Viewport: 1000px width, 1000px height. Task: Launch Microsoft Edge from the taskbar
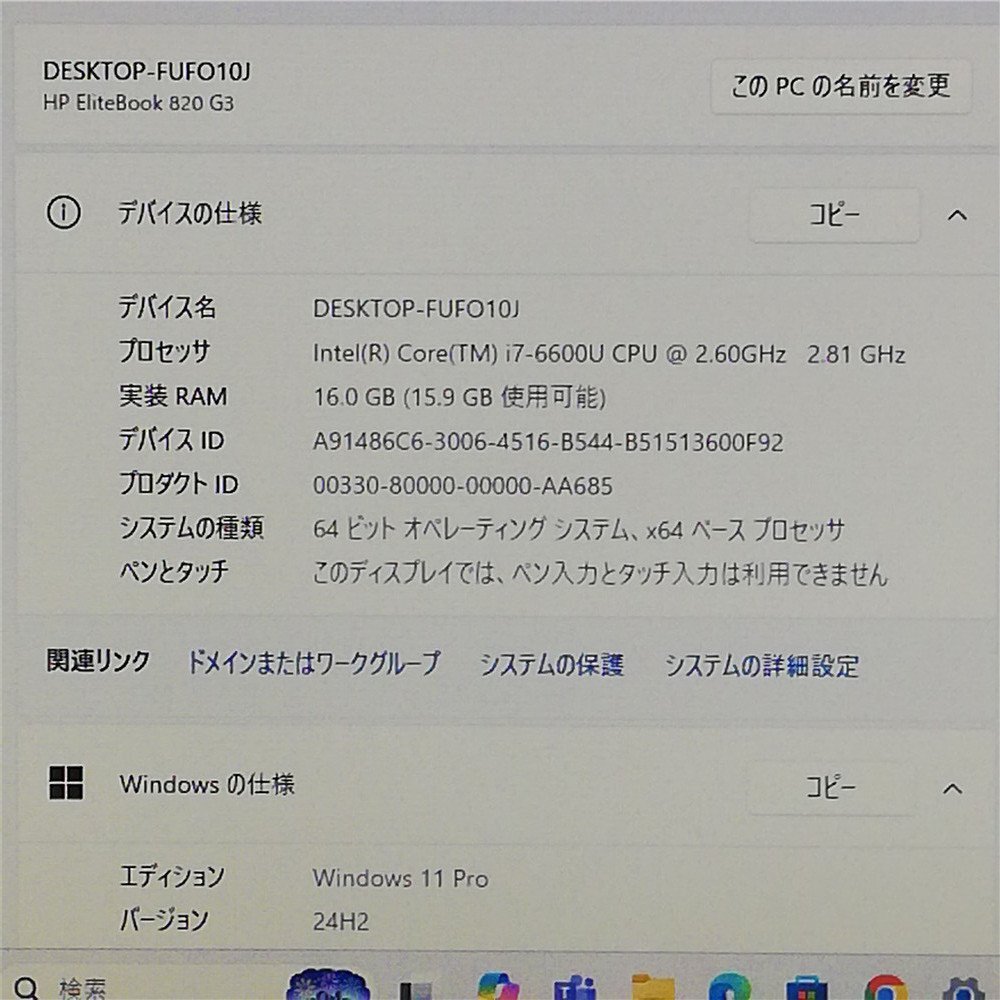click(x=729, y=988)
